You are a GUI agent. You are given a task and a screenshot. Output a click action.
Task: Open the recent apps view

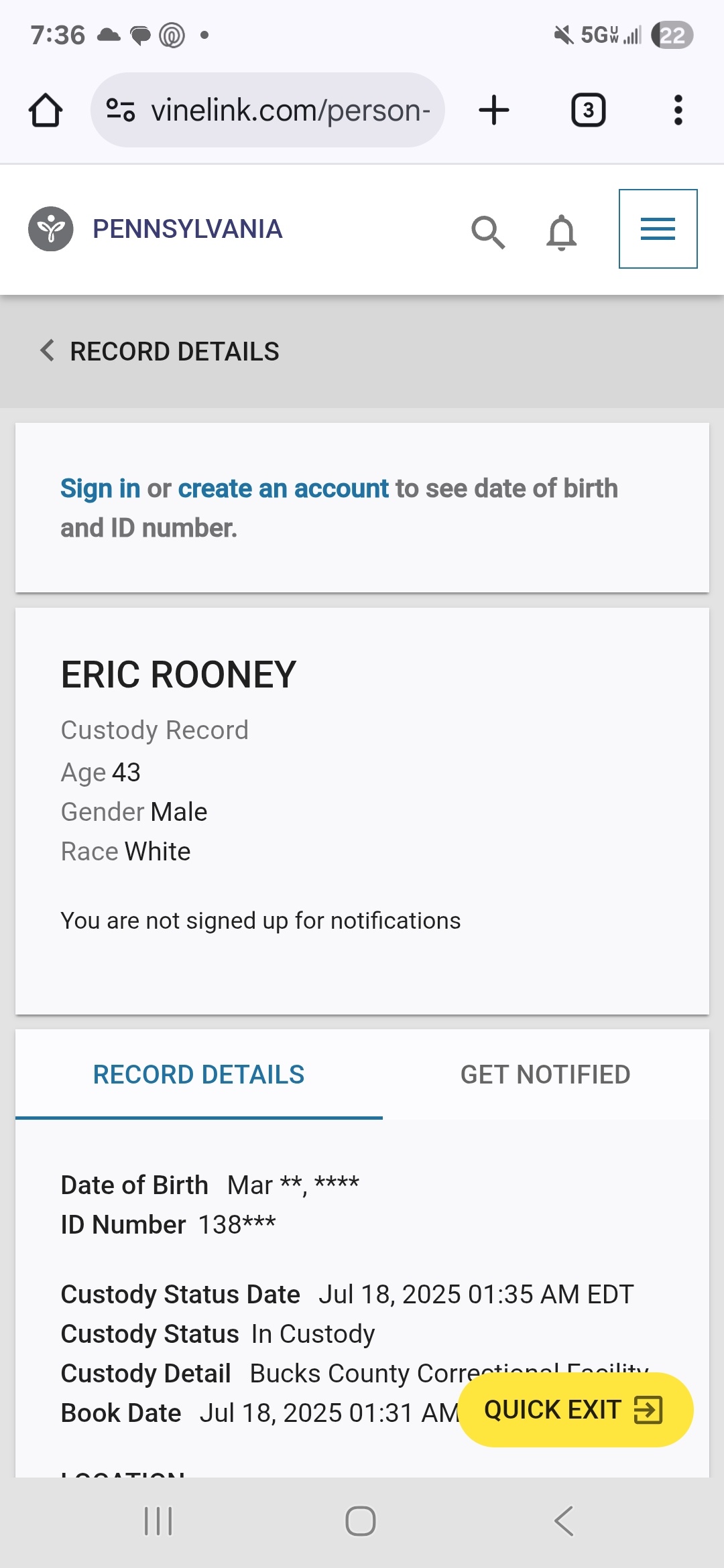coord(159,1521)
